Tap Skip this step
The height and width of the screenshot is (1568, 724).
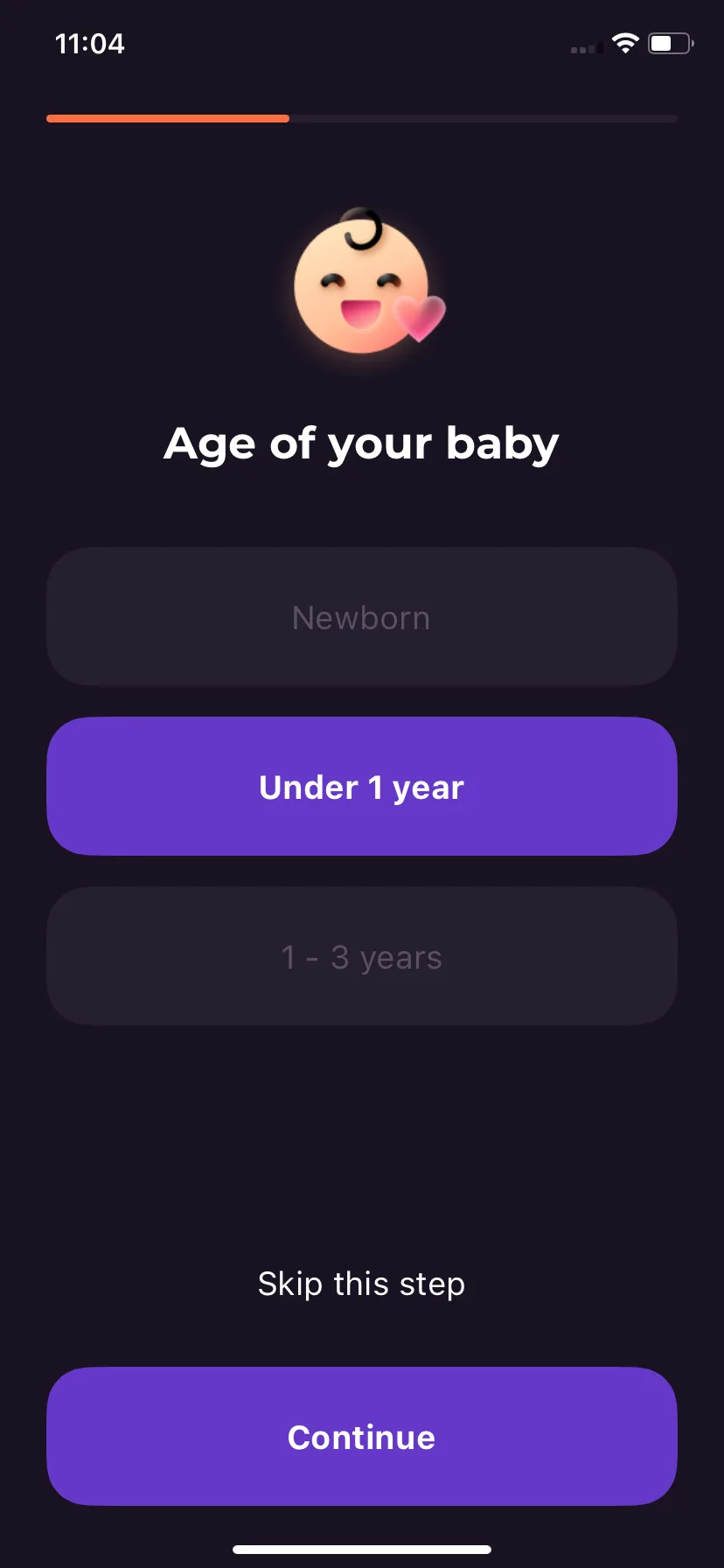pos(361,1284)
